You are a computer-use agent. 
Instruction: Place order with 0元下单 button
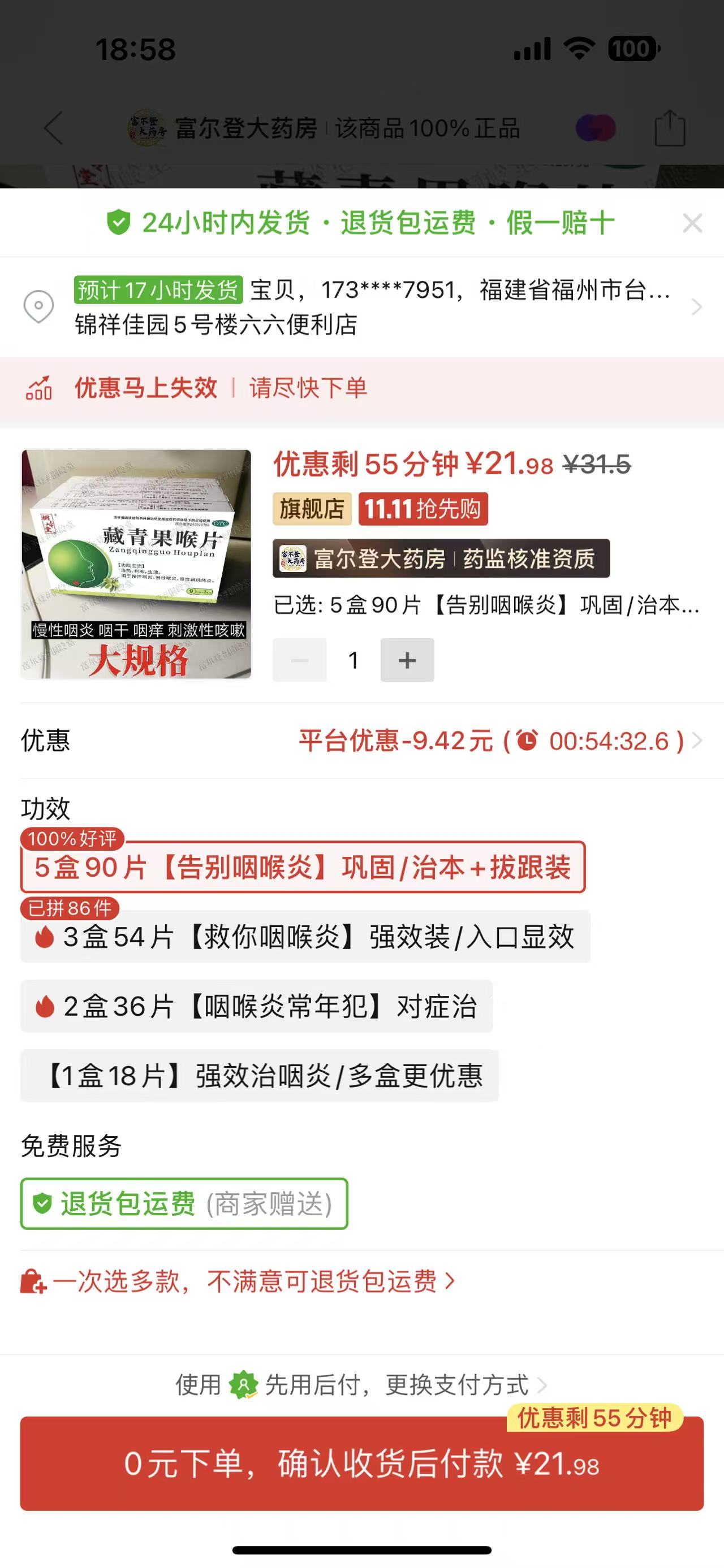tap(361, 1463)
